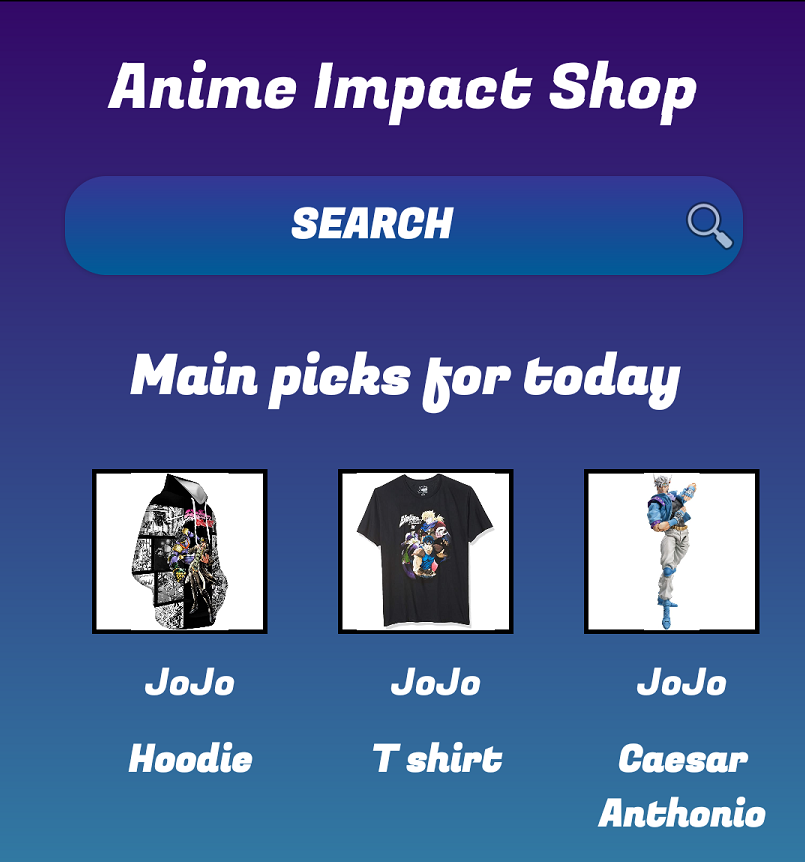View the JoJo Caesar Anthonio figure
Screen dimensions: 805x862
click(672, 551)
